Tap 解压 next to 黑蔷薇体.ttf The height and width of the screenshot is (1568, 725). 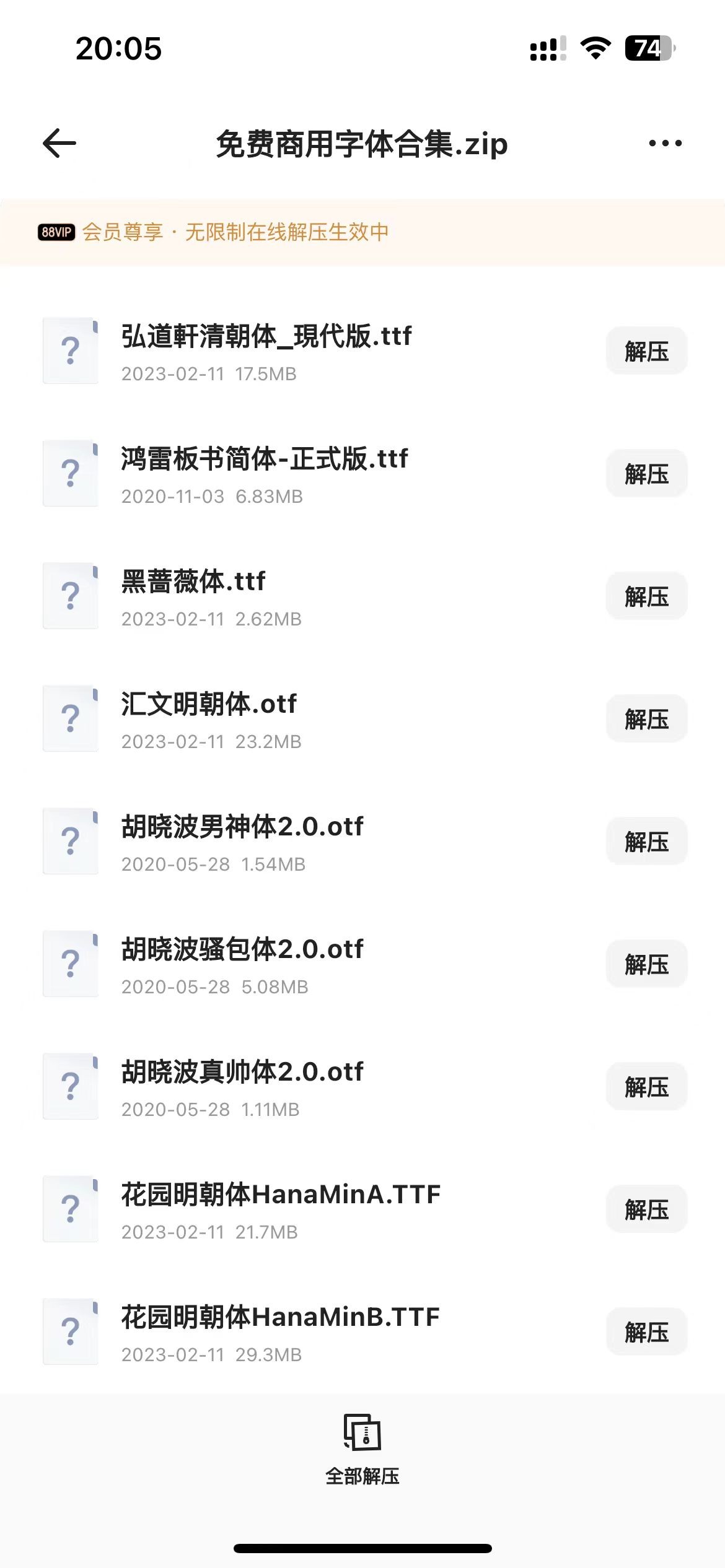646,596
